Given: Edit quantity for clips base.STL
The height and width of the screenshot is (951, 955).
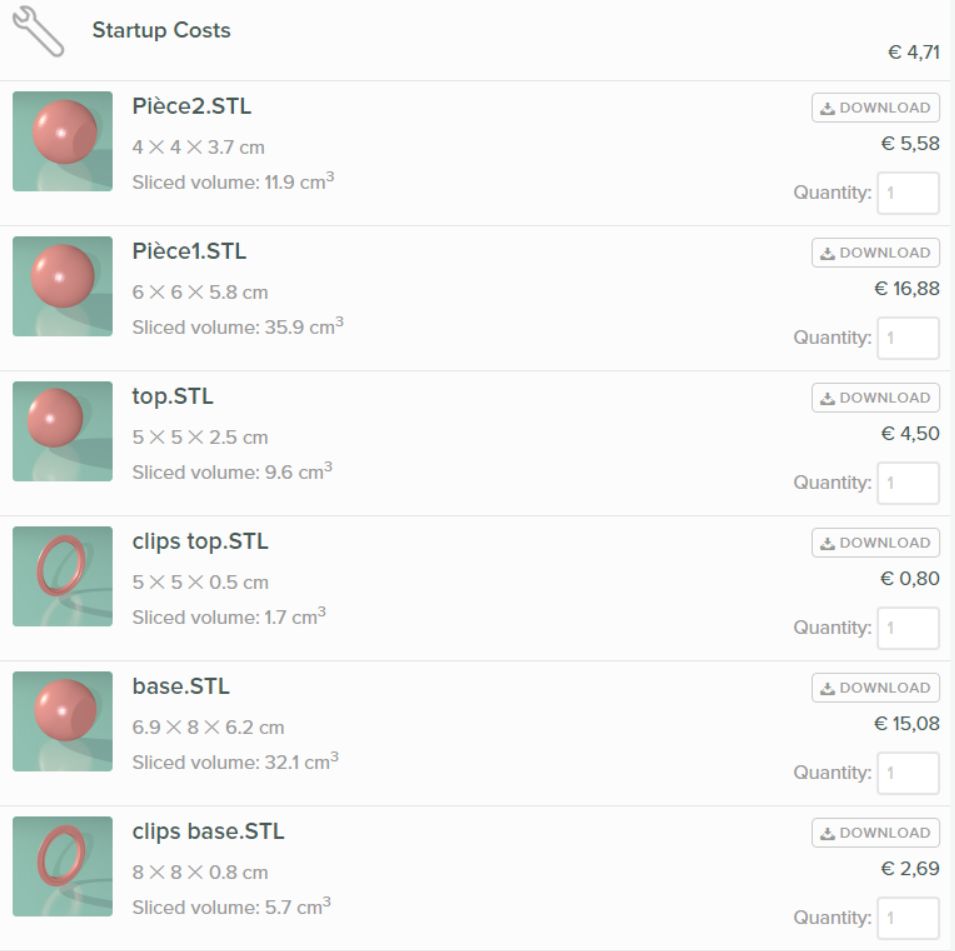Looking at the screenshot, I should (908, 918).
